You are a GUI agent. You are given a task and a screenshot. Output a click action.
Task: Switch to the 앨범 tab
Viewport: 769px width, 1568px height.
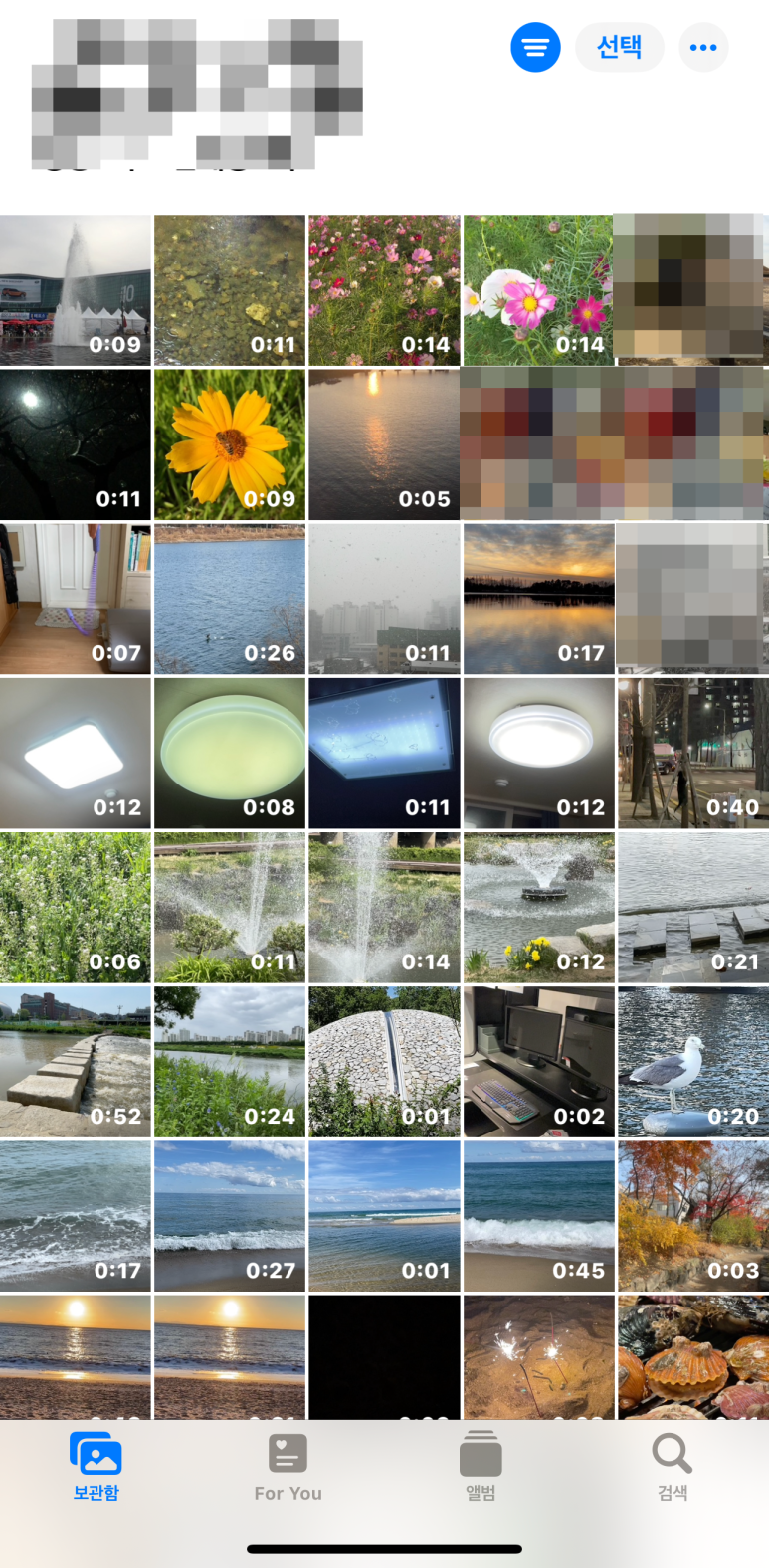pyautogui.click(x=481, y=1468)
